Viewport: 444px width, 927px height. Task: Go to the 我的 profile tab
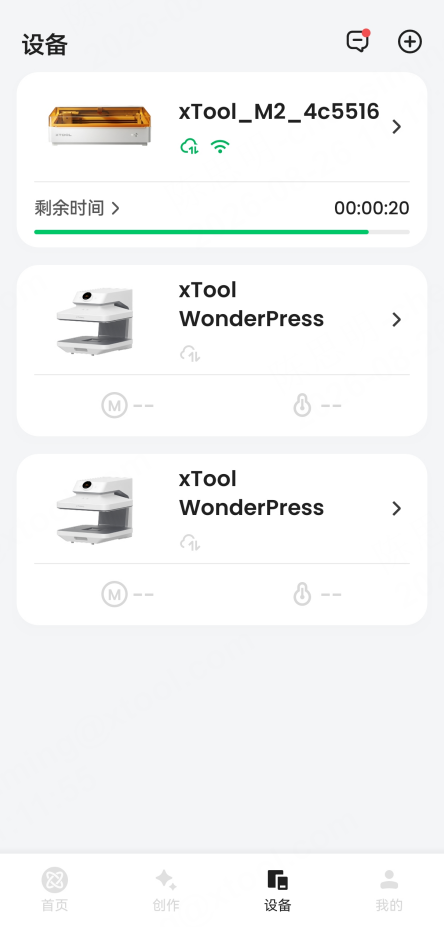tap(389, 889)
